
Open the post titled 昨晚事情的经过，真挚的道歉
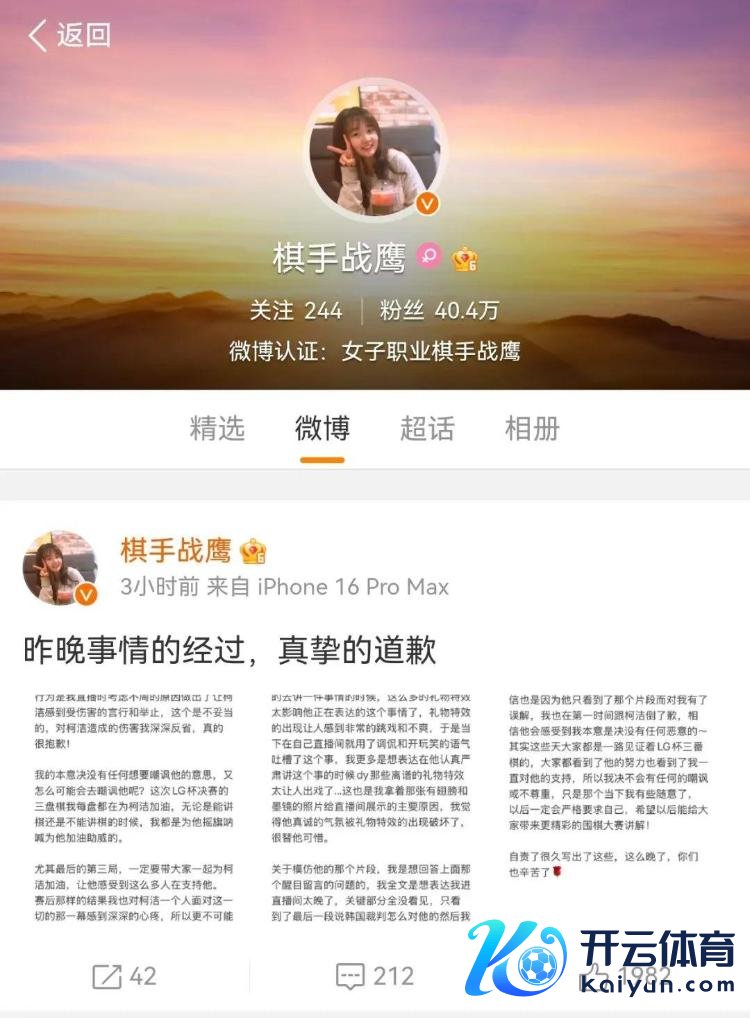click(x=230, y=650)
